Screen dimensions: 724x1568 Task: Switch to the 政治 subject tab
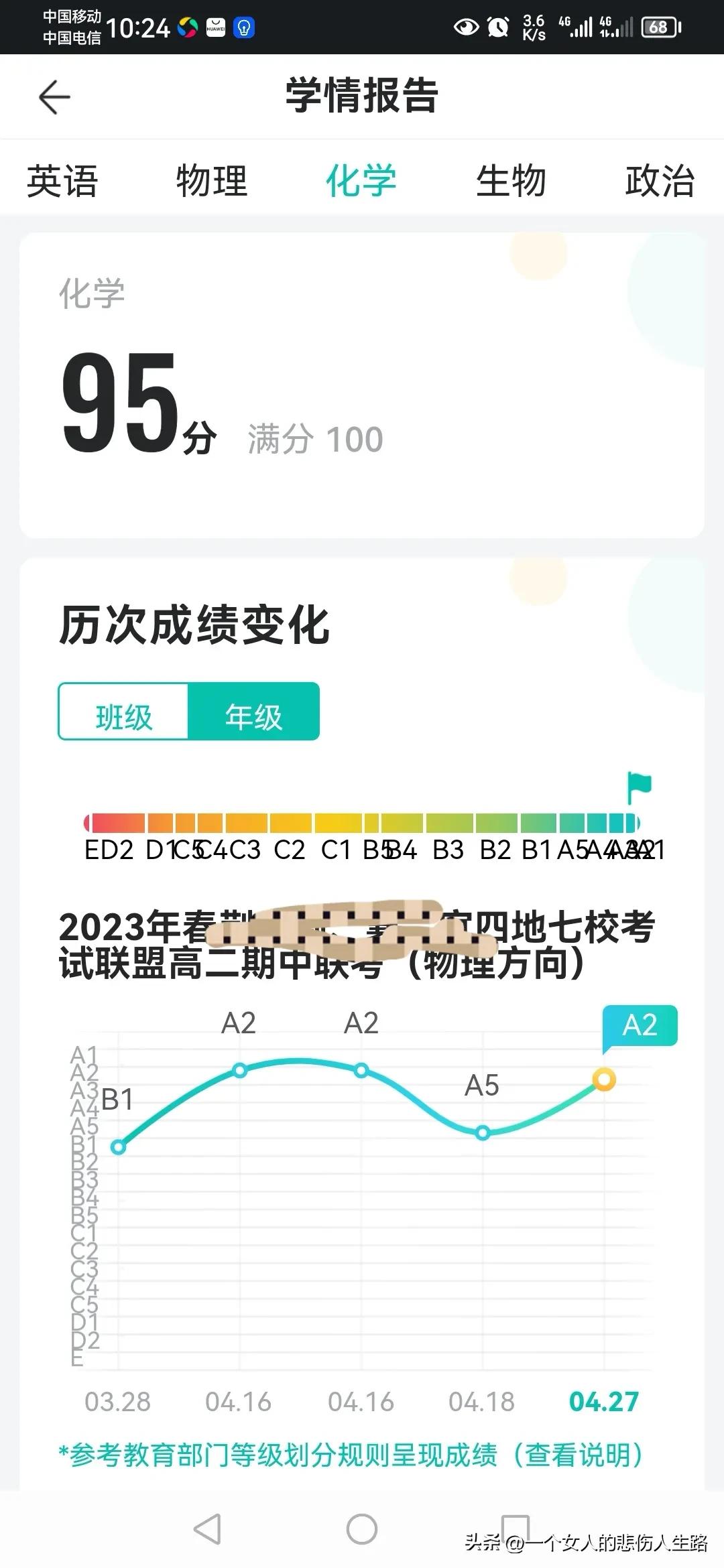click(659, 180)
